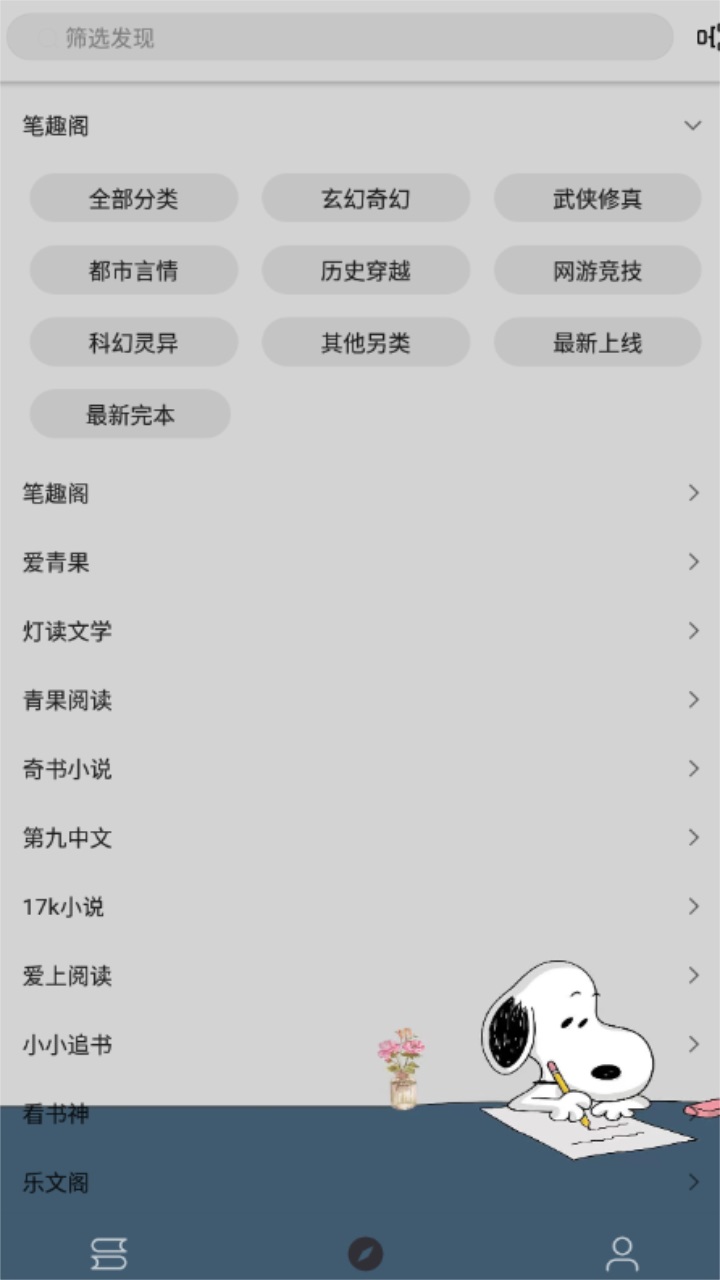
Task: Tap the 最新上线 button
Action: (598, 342)
